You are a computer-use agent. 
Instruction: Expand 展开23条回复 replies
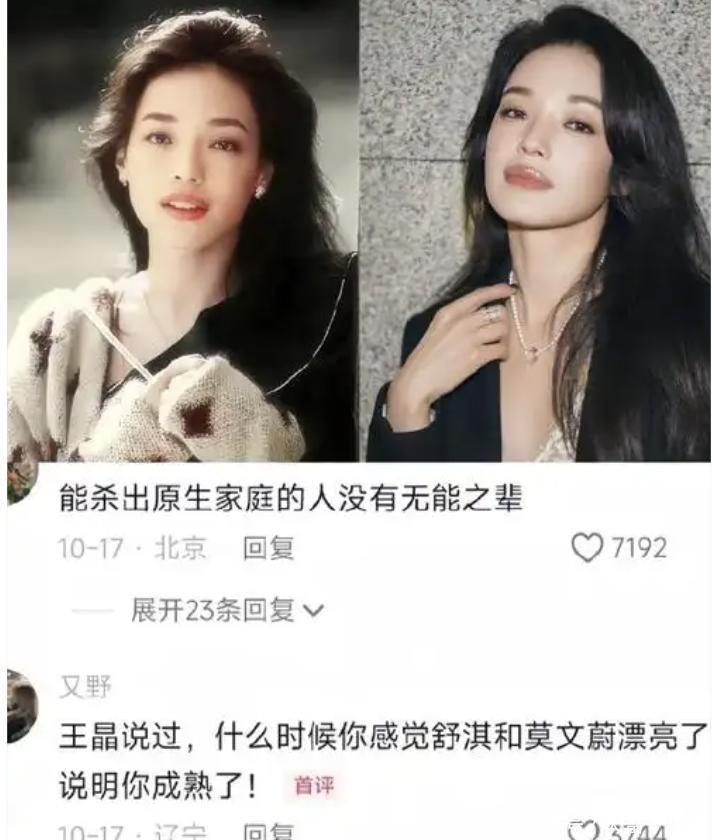point(228,610)
